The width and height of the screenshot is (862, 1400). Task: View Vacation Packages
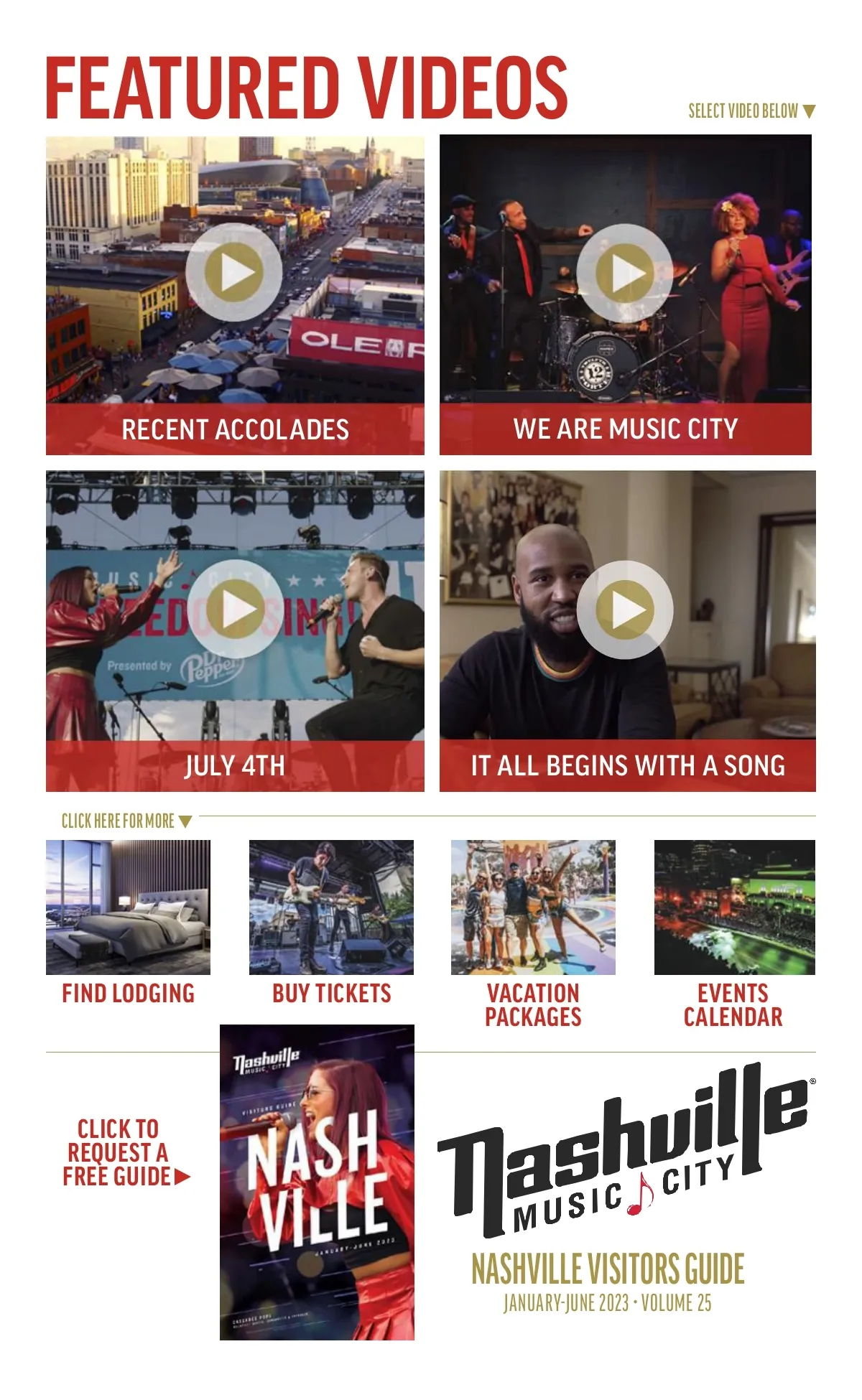[533, 935]
